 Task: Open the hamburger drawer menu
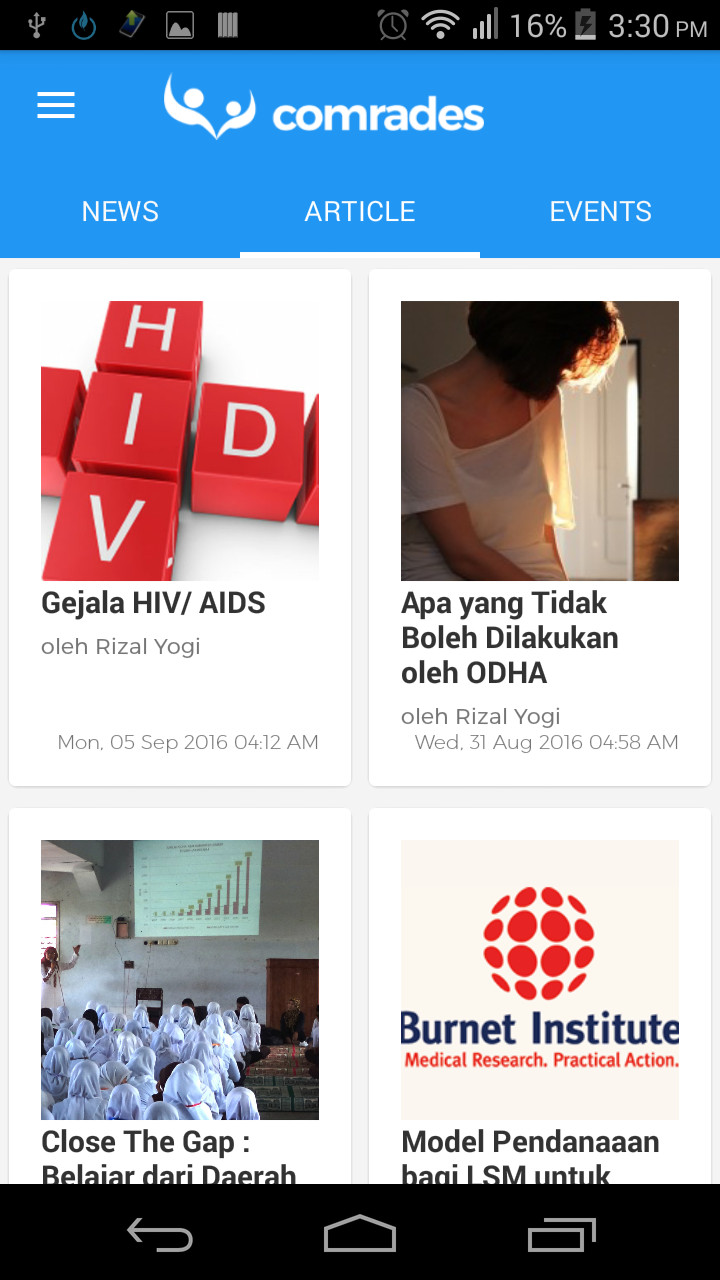point(56,106)
